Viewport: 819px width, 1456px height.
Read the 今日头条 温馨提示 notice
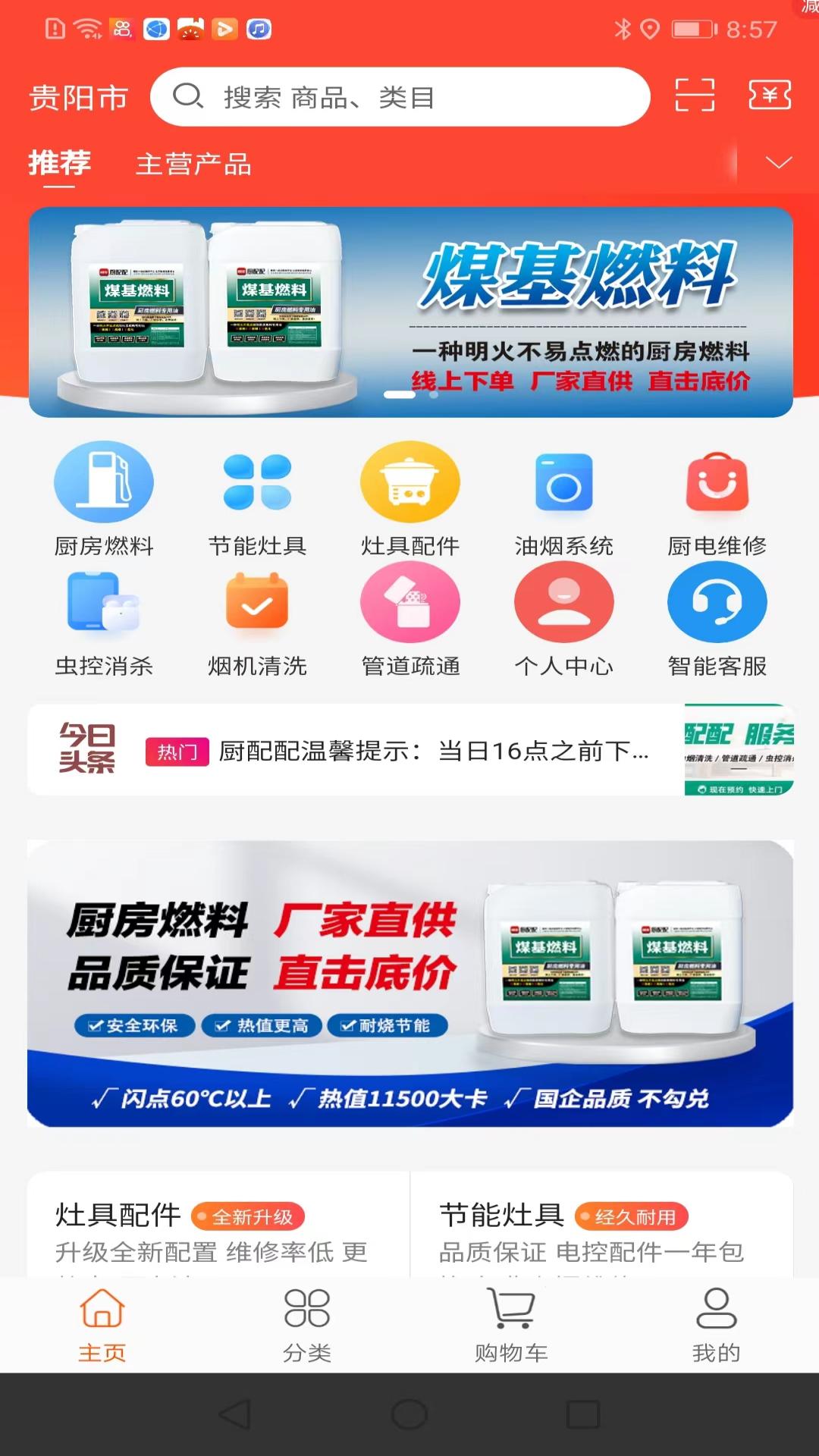(432, 751)
